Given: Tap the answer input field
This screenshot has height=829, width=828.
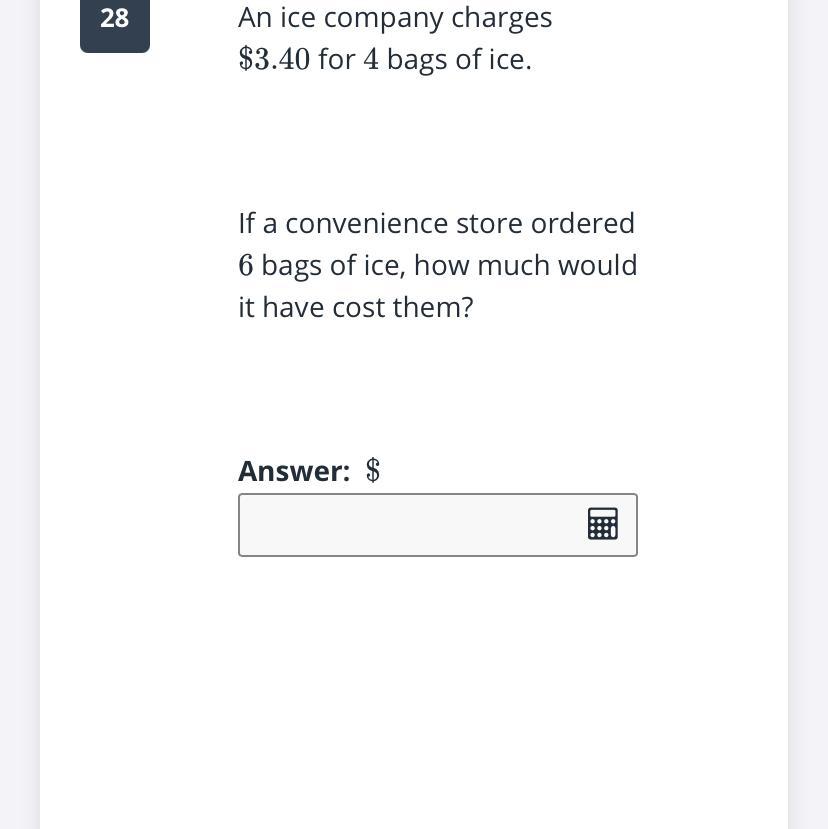Looking at the screenshot, I should point(410,525).
